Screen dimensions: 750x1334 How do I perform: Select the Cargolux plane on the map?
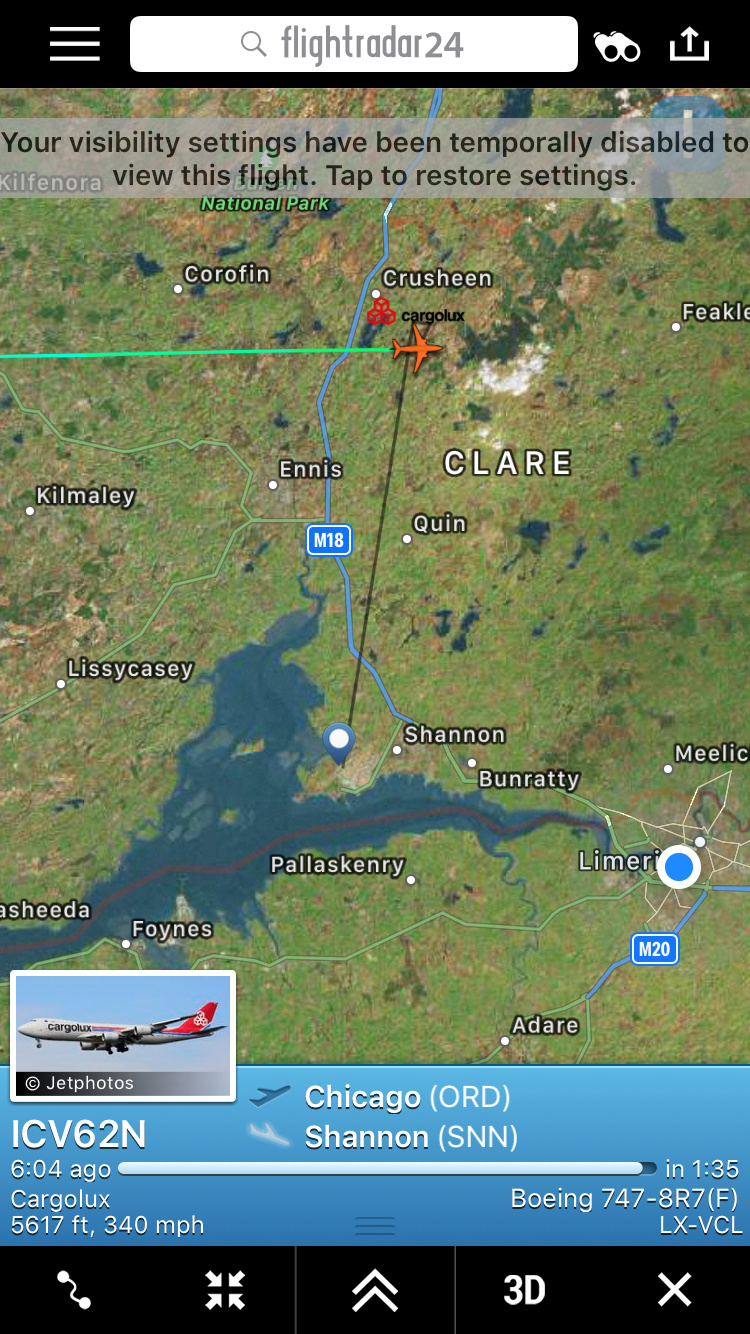(416, 349)
